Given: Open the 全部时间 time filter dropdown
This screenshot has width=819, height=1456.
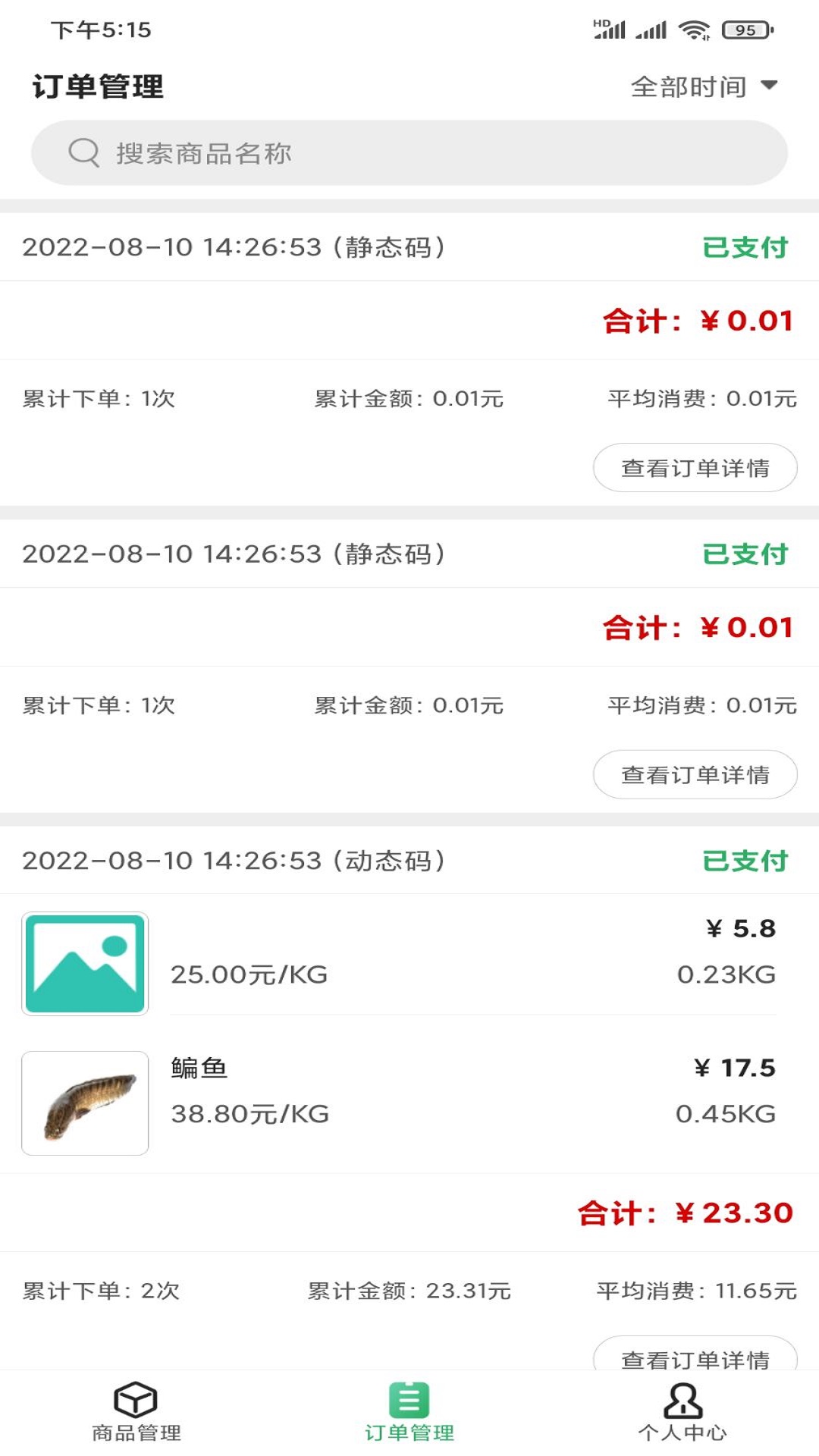Looking at the screenshot, I should (704, 86).
